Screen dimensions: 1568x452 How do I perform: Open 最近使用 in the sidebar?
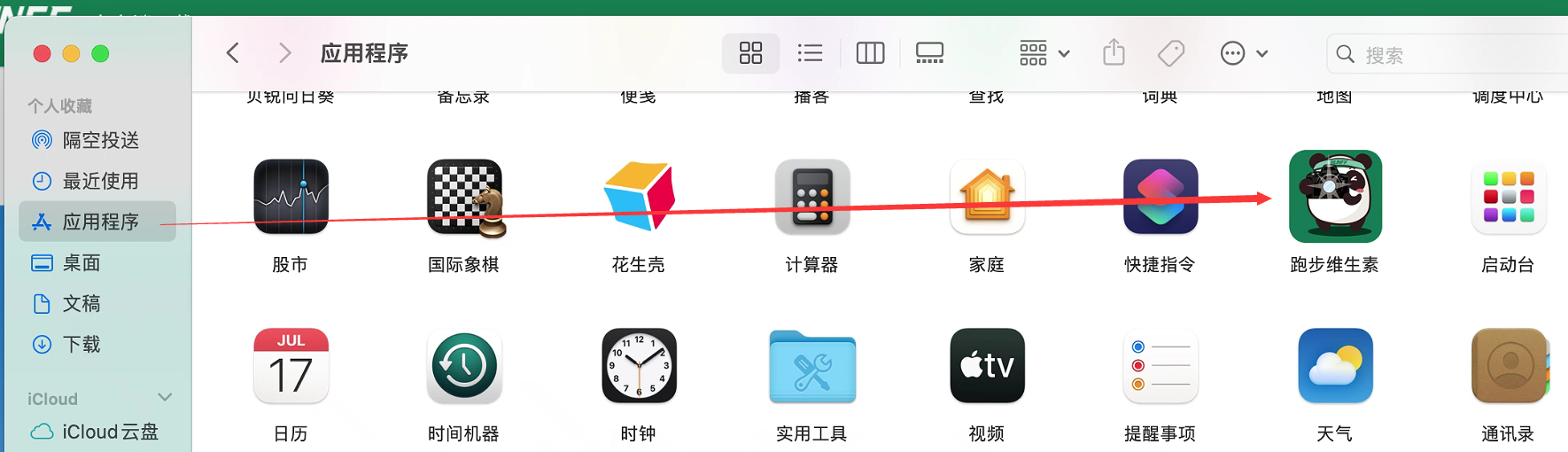100,181
